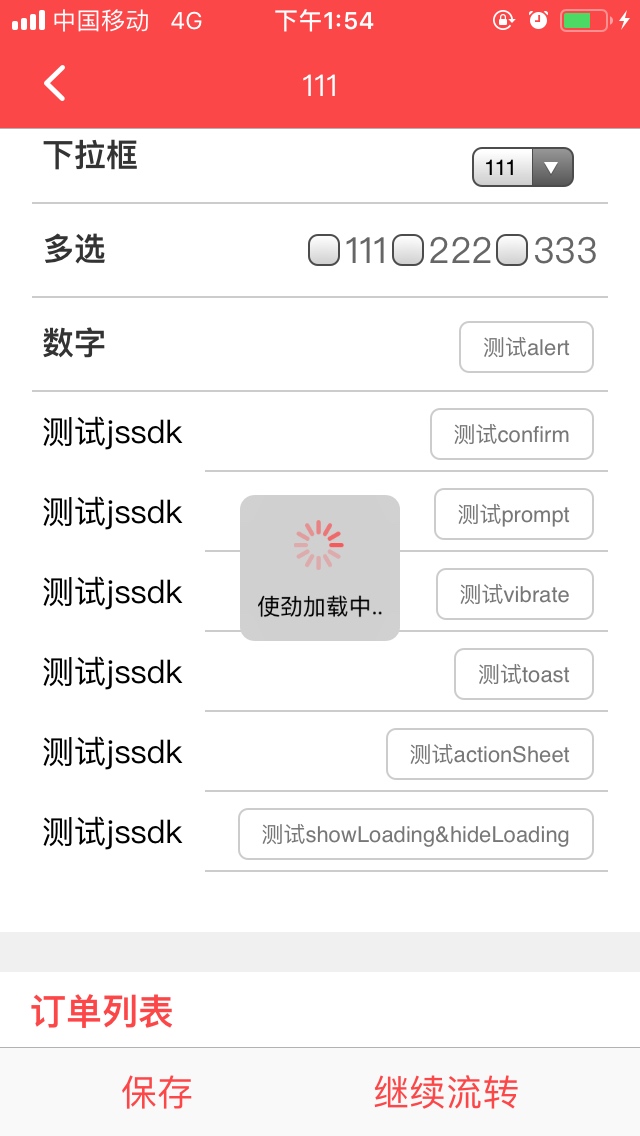Open the 下拉框 dropdown showing 111
Screen dimensions: 640x1136
click(522, 167)
